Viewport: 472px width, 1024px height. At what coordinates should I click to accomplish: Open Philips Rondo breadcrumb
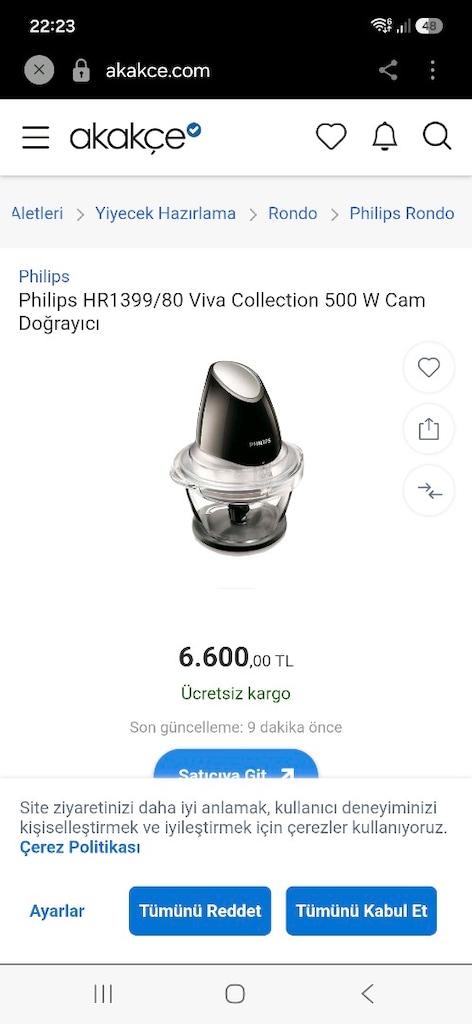pyautogui.click(x=401, y=214)
